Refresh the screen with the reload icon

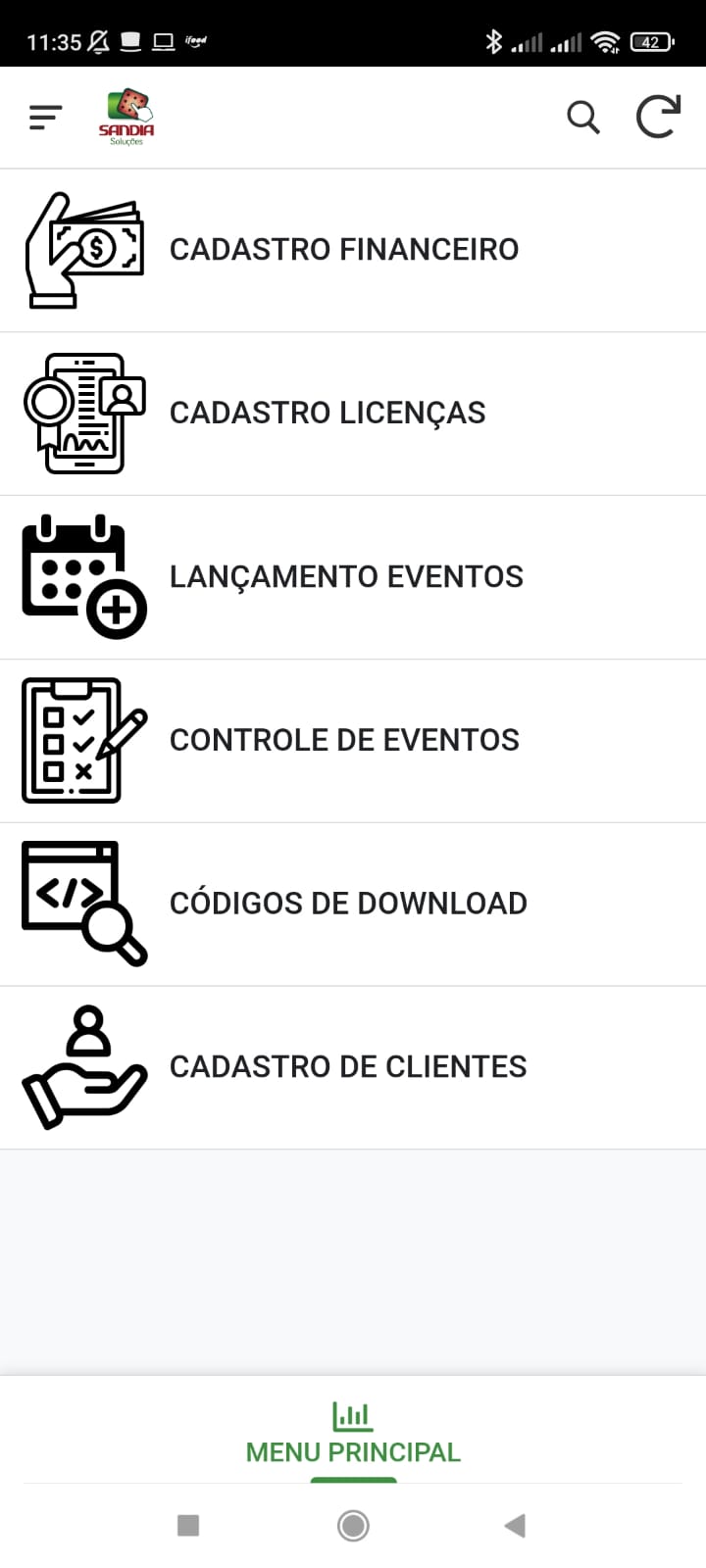tap(658, 118)
